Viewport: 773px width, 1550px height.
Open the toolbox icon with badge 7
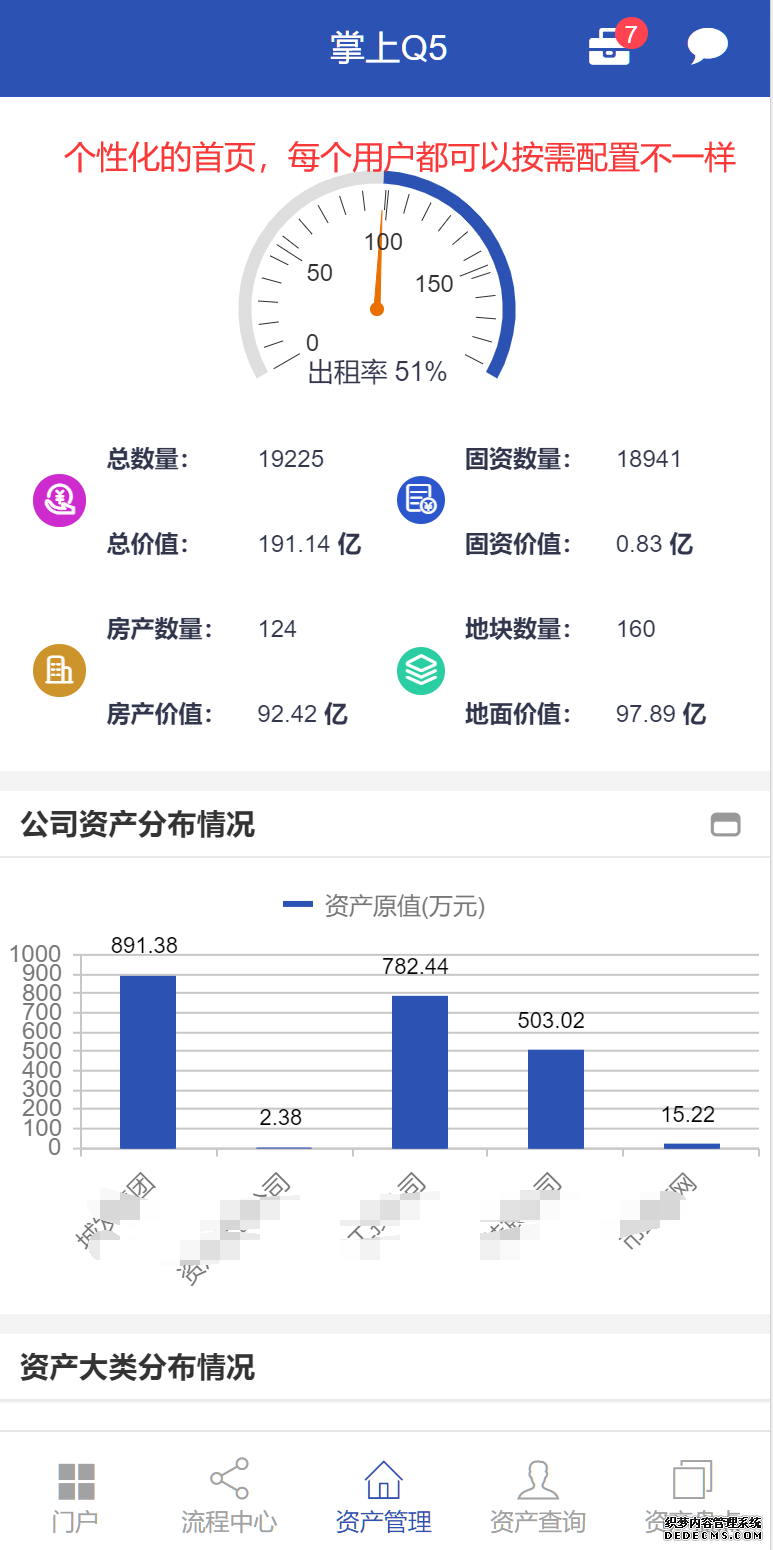point(610,47)
